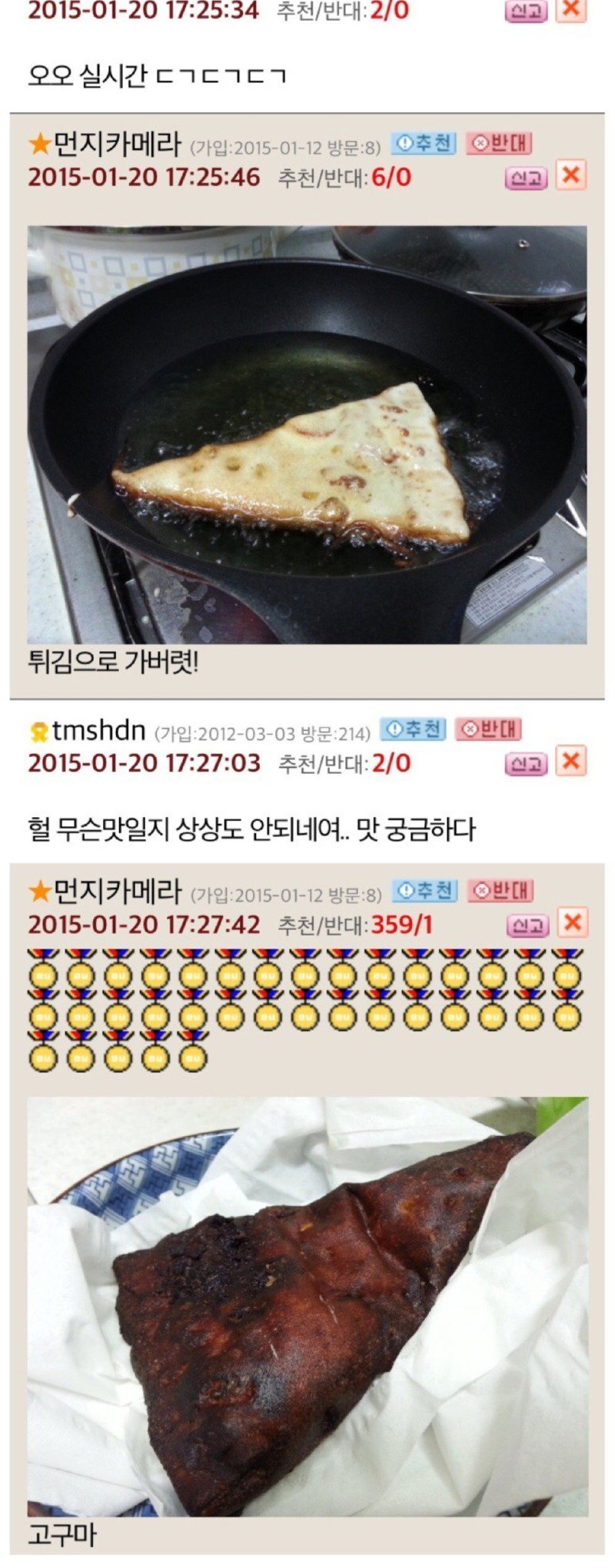The image size is (615, 1568).
Task: Upvote the 고구마 comment with 추천
Action: coord(424,891)
